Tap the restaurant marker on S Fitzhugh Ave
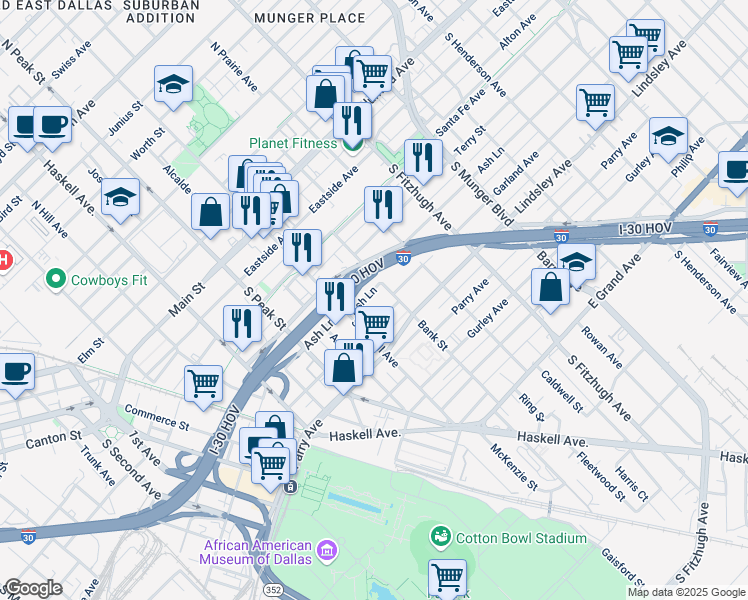This screenshot has height=600, width=748. click(x=423, y=157)
